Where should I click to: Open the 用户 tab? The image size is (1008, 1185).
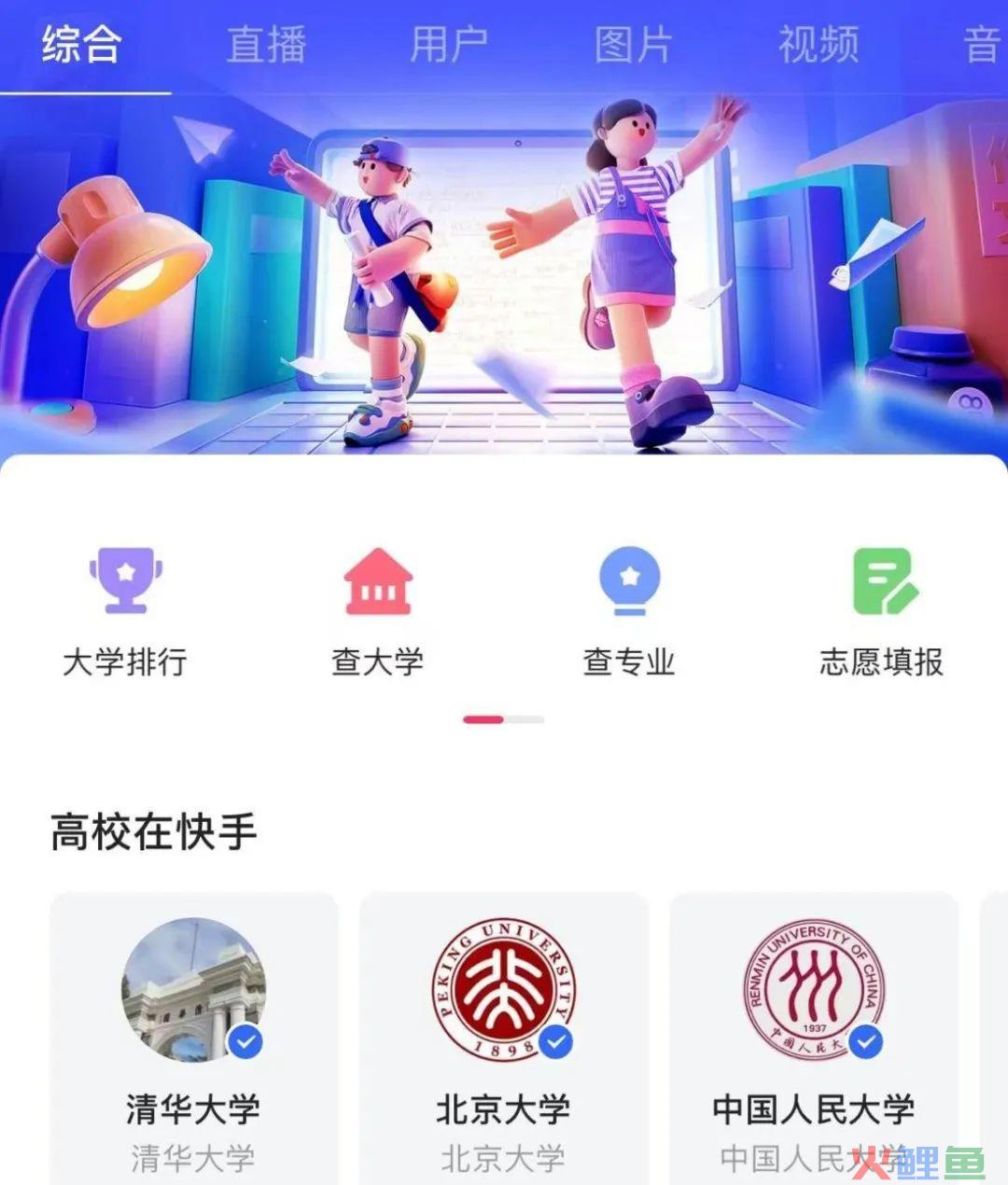tap(450, 45)
